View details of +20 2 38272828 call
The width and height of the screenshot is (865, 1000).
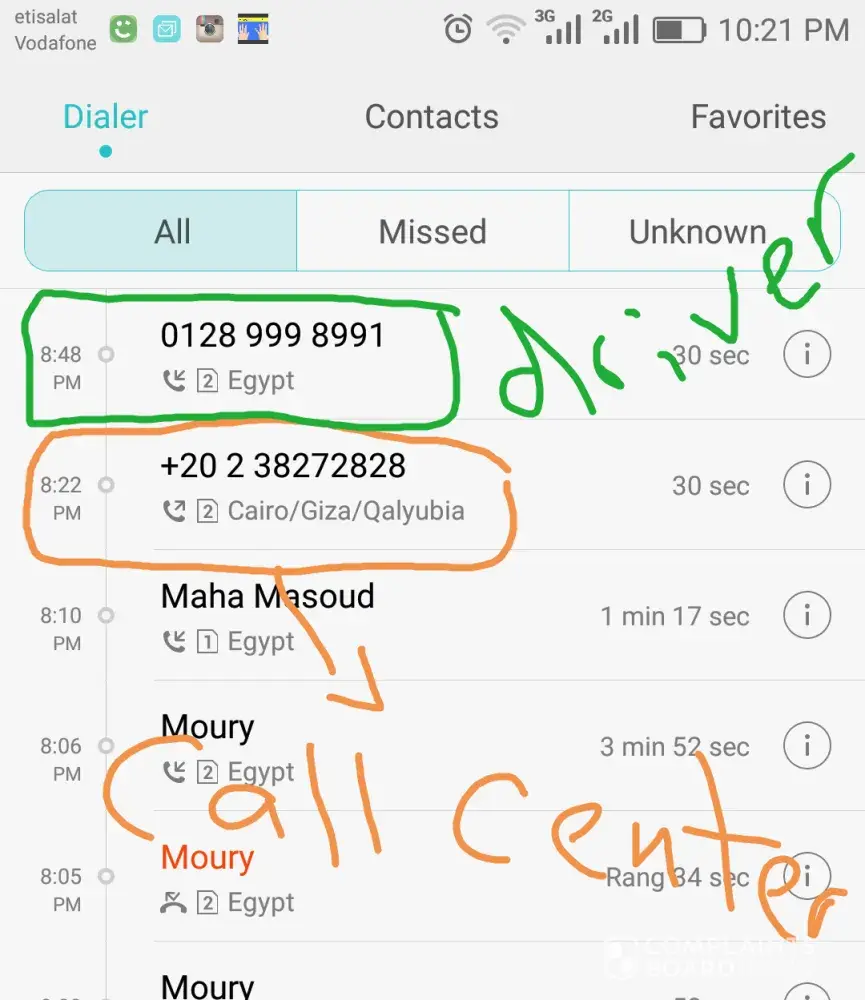[806, 485]
